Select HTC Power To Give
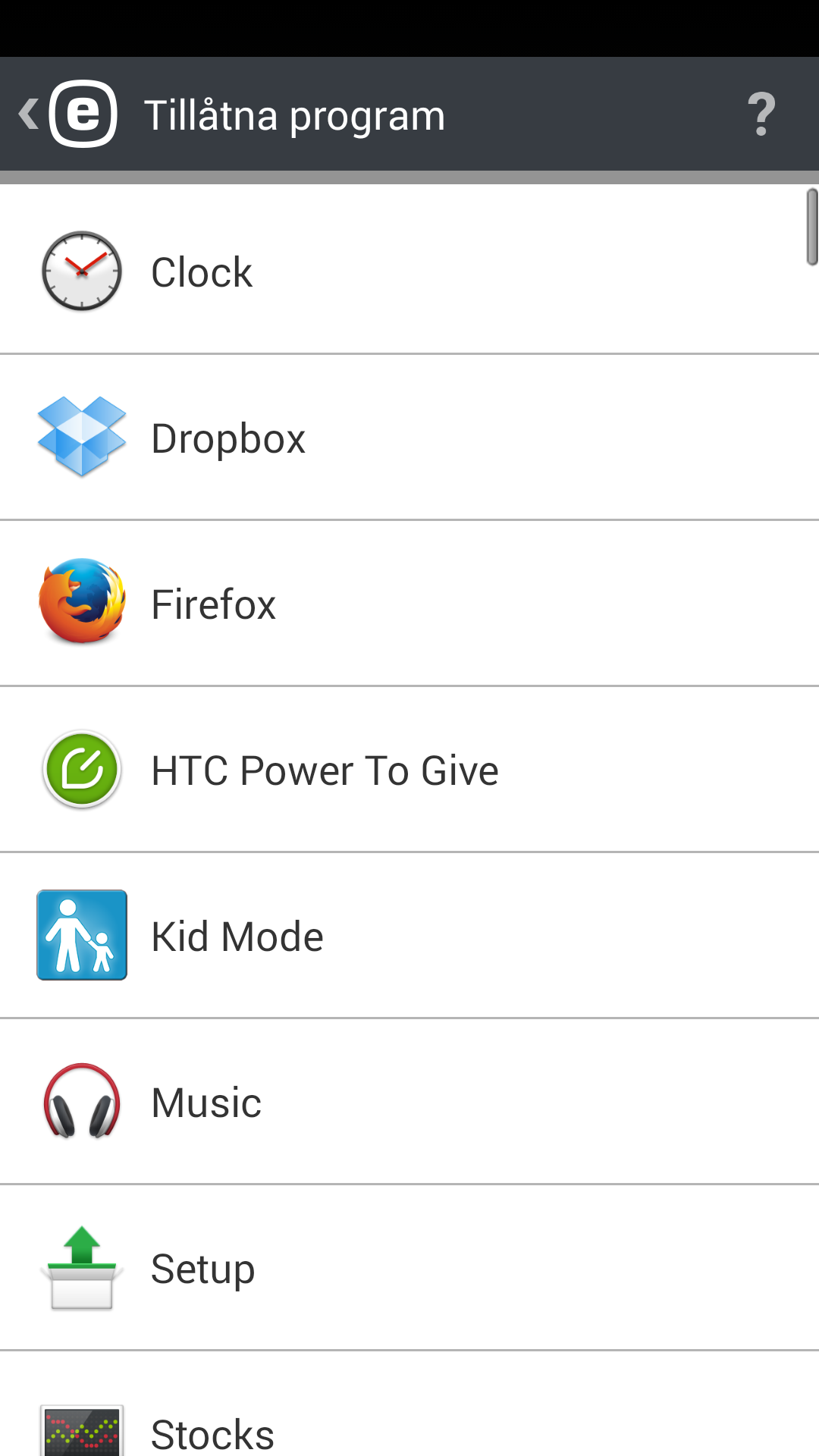The width and height of the screenshot is (819, 1456). (x=409, y=770)
